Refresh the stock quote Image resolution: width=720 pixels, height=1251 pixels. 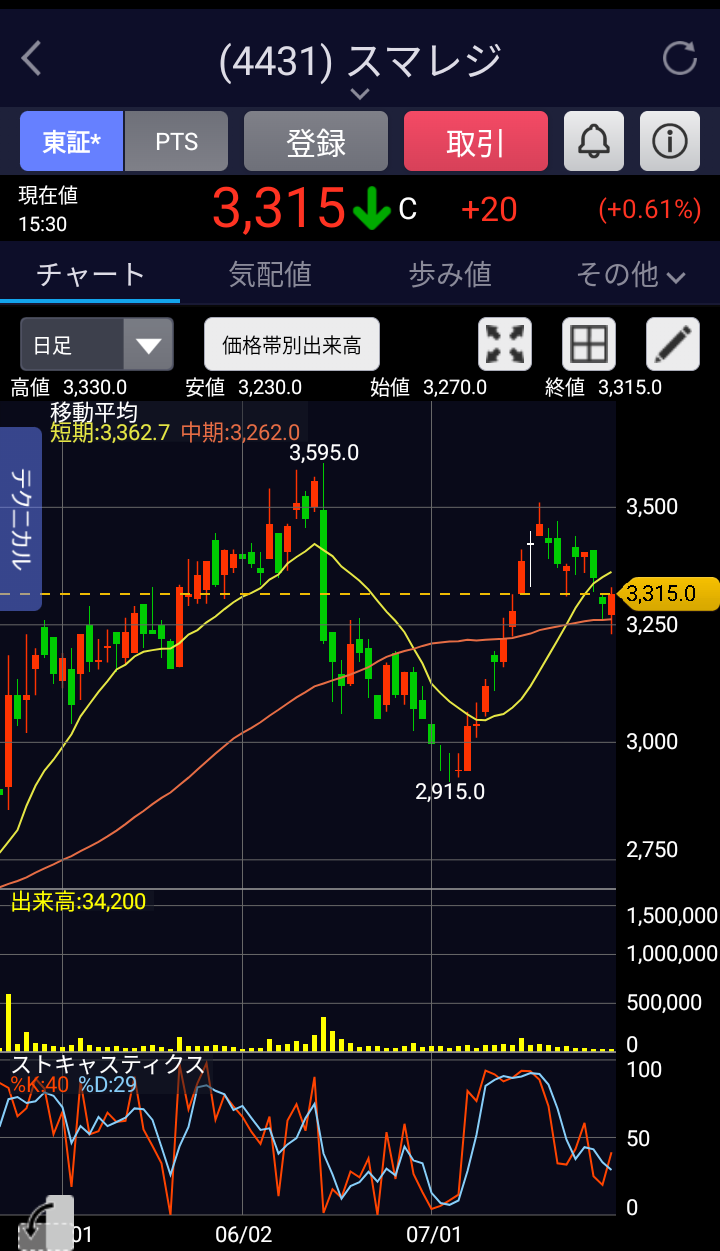(x=679, y=58)
